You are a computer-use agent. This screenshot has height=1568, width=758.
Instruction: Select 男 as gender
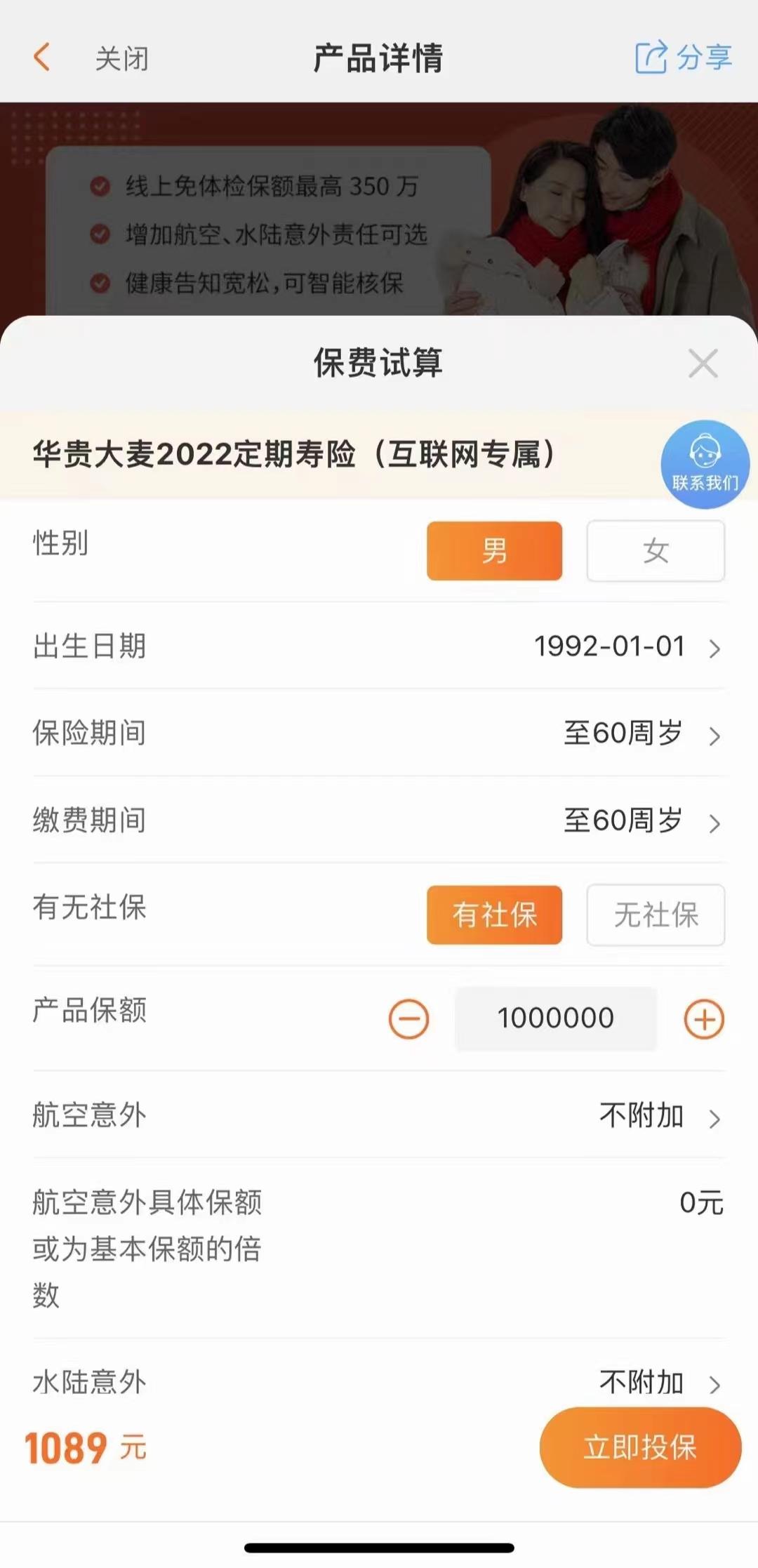coord(494,550)
